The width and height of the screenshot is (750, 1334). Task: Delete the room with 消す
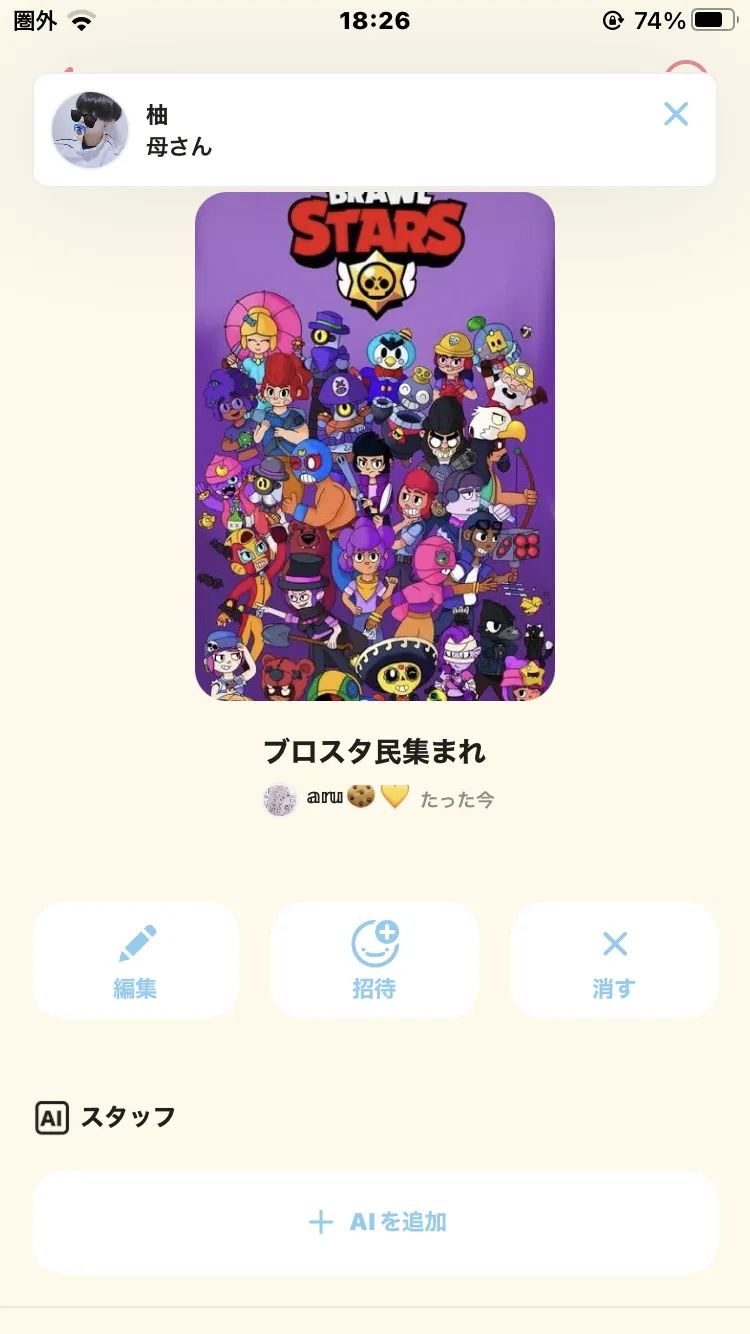tap(614, 960)
